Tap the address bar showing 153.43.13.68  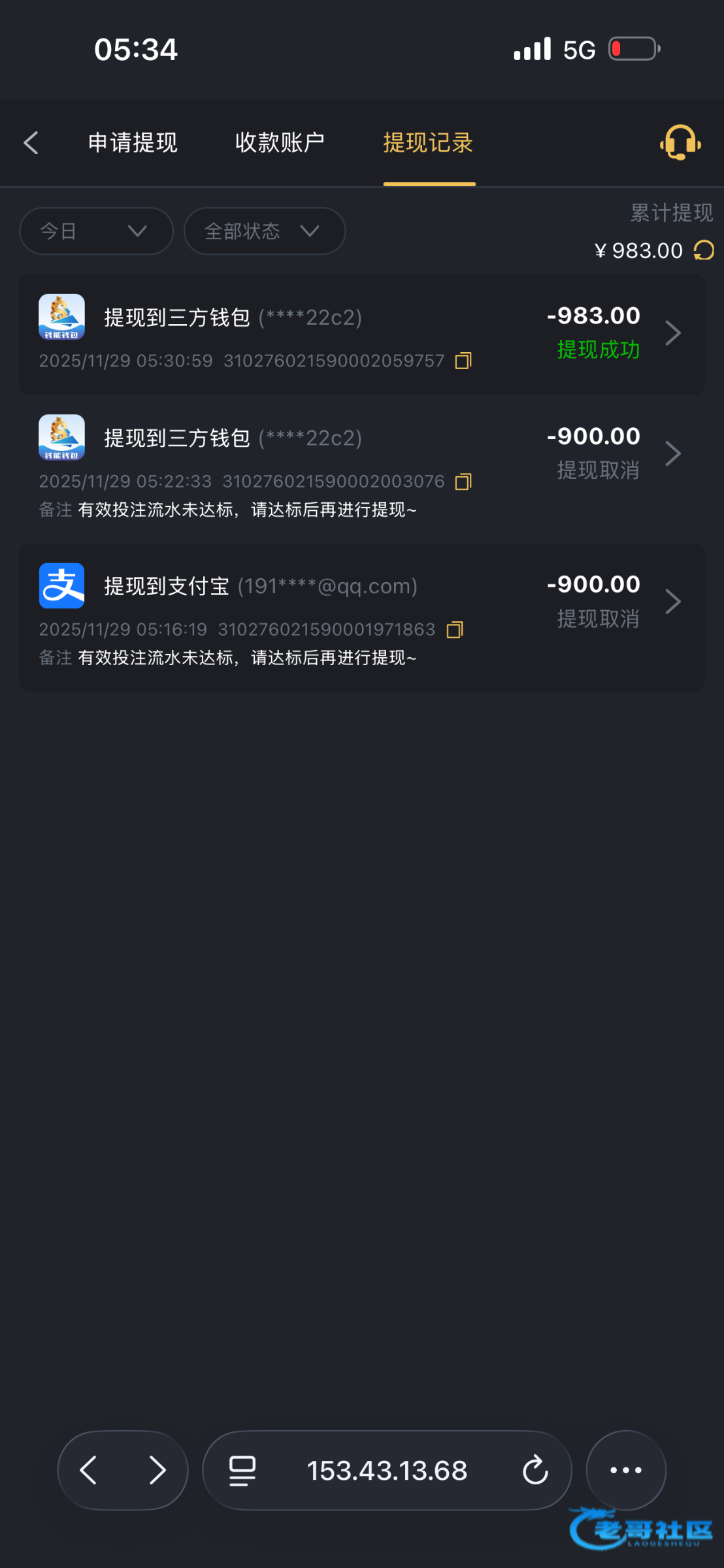(387, 1470)
